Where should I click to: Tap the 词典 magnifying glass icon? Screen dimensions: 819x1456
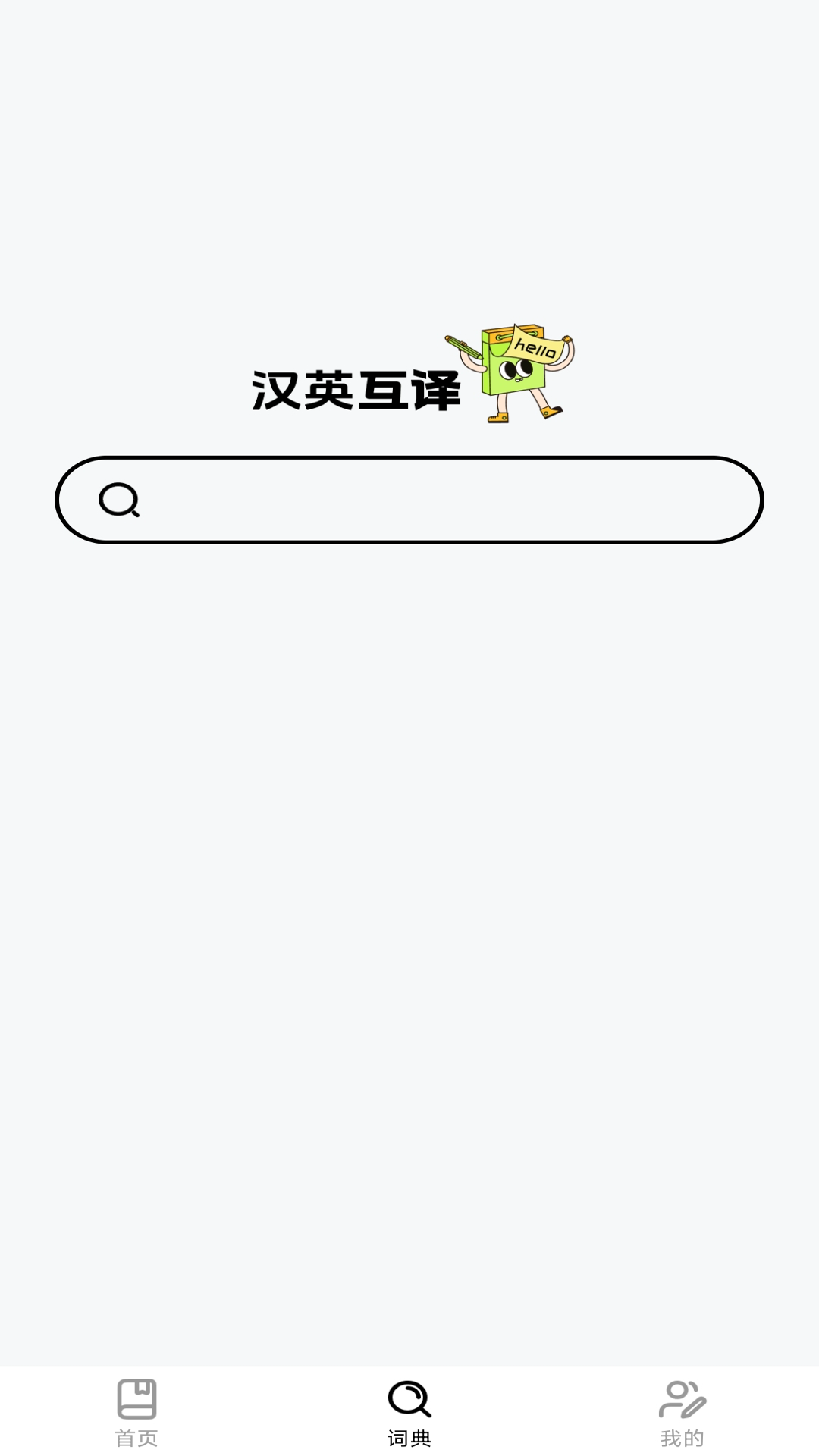[409, 1398]
